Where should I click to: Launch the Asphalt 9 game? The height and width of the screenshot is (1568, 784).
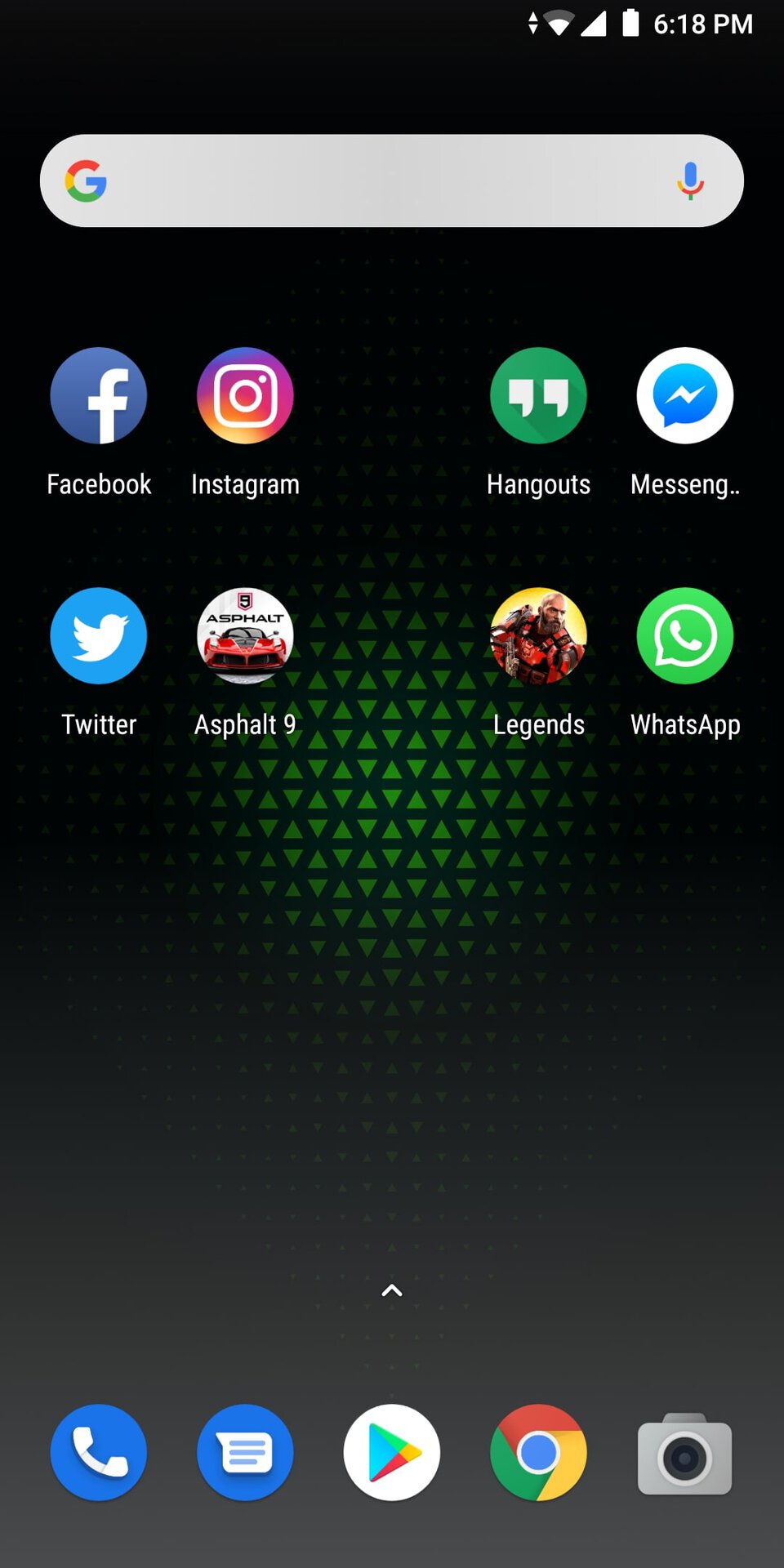point(245,636)
